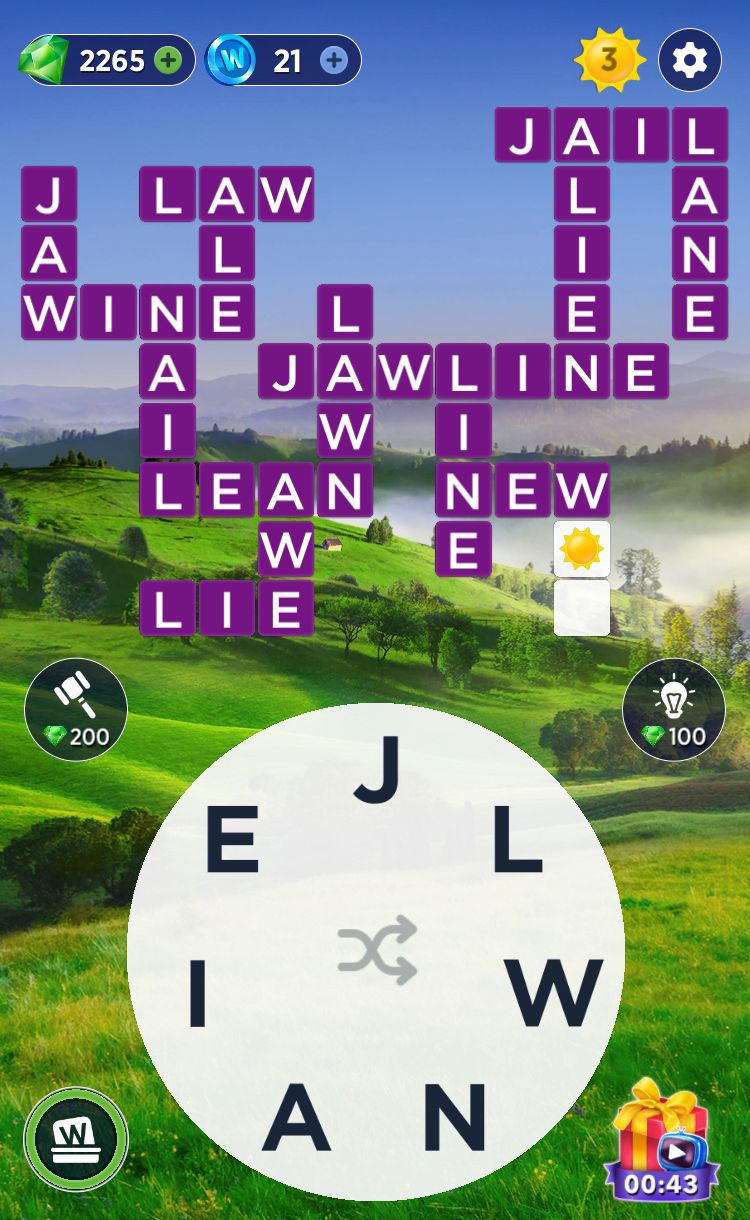The image size is (750, 1220).
Task: Select letter J in the wheel
Action: (x=377, y=770)
